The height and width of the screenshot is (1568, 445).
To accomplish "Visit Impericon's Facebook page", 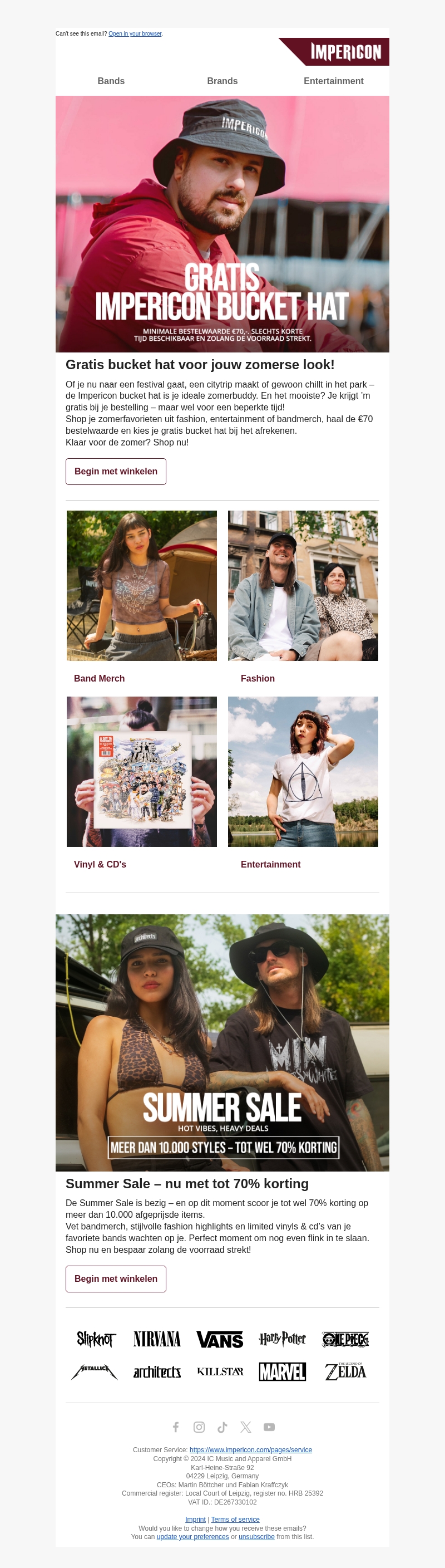I will click(176, 1427).
